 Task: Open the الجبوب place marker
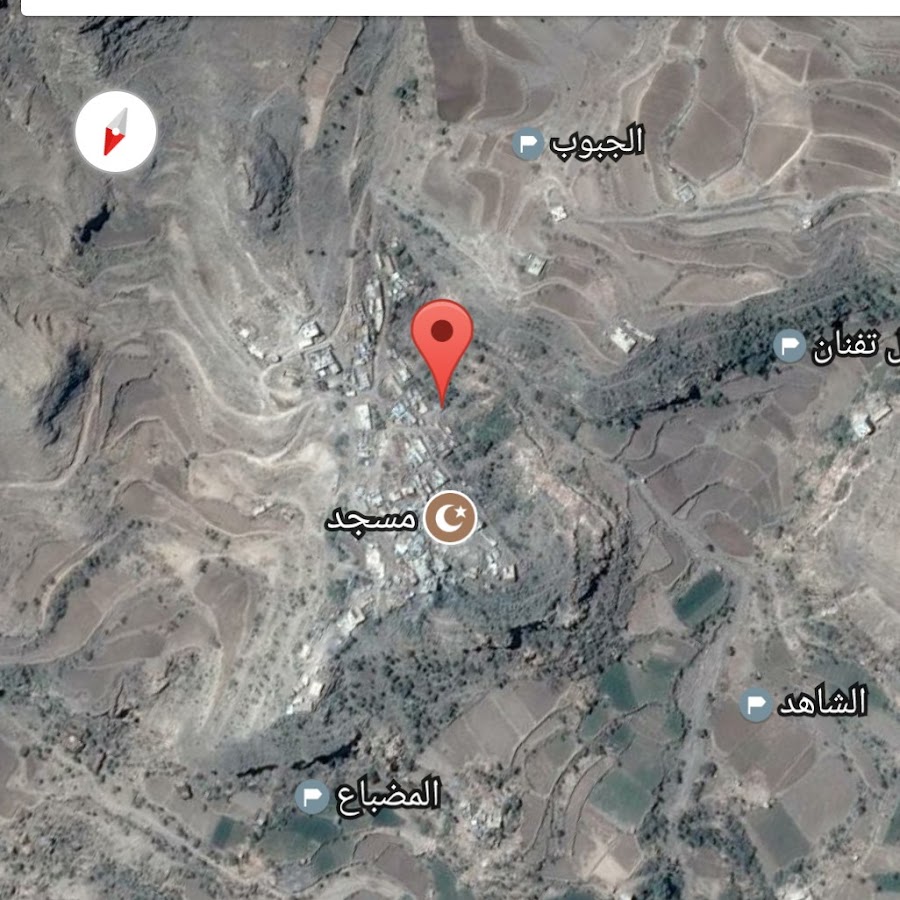528,143
